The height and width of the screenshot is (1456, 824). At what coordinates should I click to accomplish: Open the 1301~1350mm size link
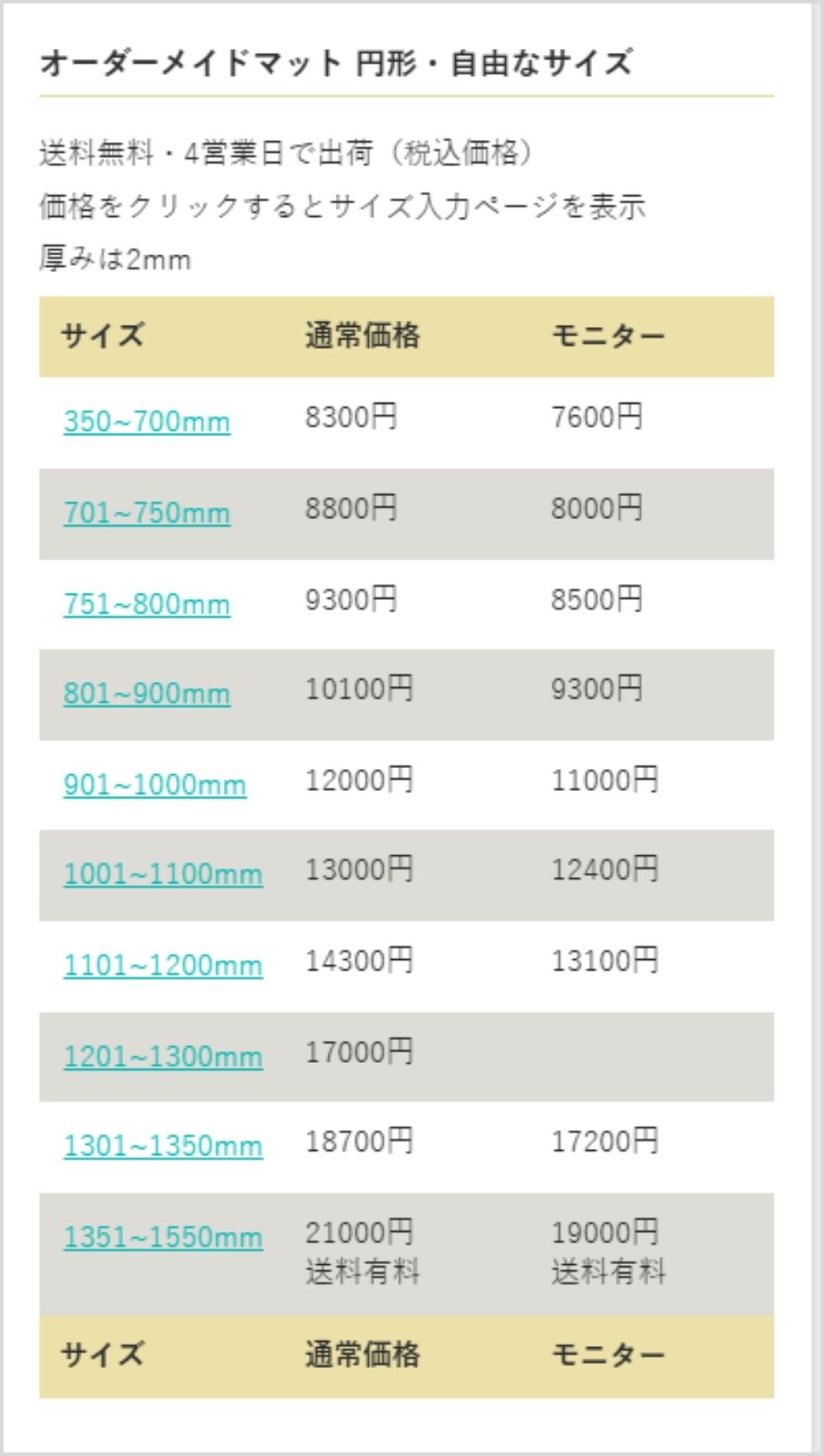tap(163, 1146)
